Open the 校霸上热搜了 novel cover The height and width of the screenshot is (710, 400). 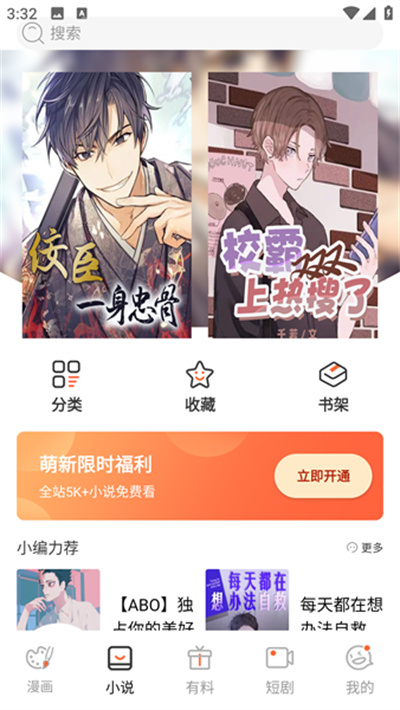coord(293,205)
